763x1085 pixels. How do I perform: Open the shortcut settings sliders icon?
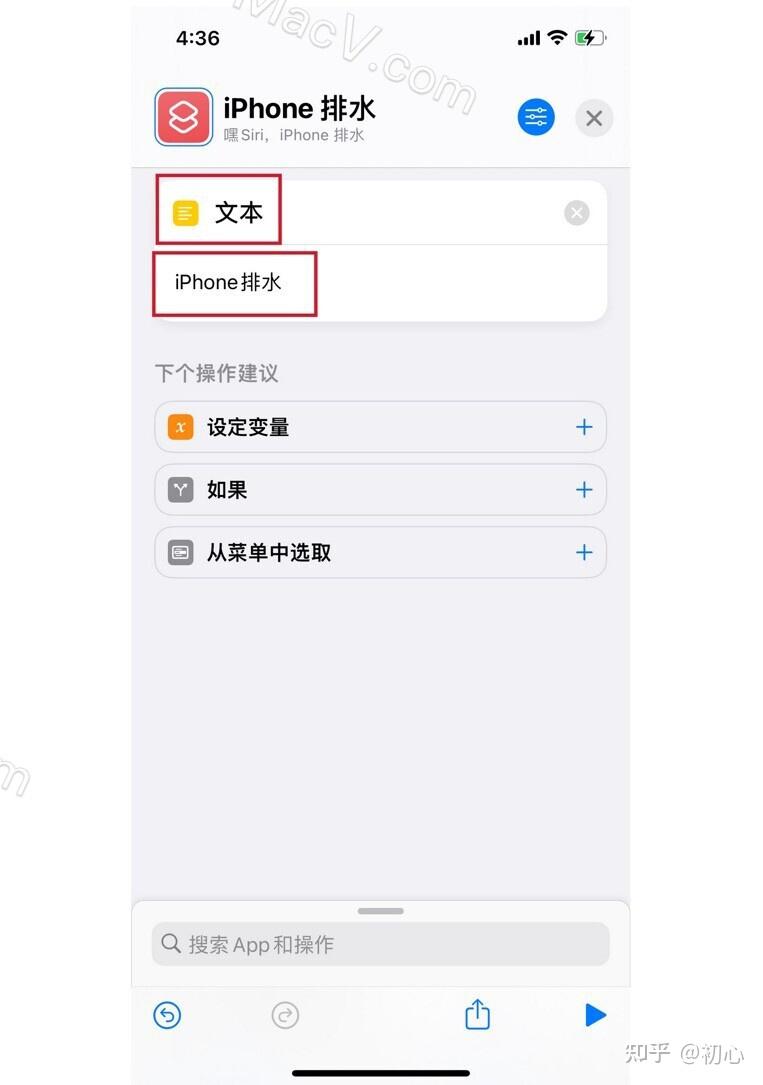(536, 118)
